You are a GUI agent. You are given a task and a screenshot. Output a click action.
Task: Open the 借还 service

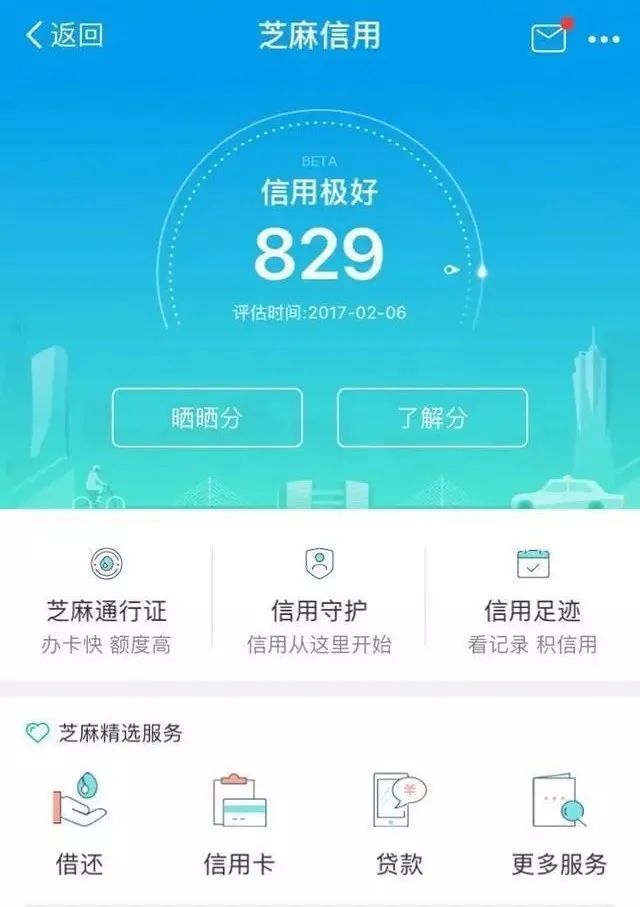[x=79, y=825]
